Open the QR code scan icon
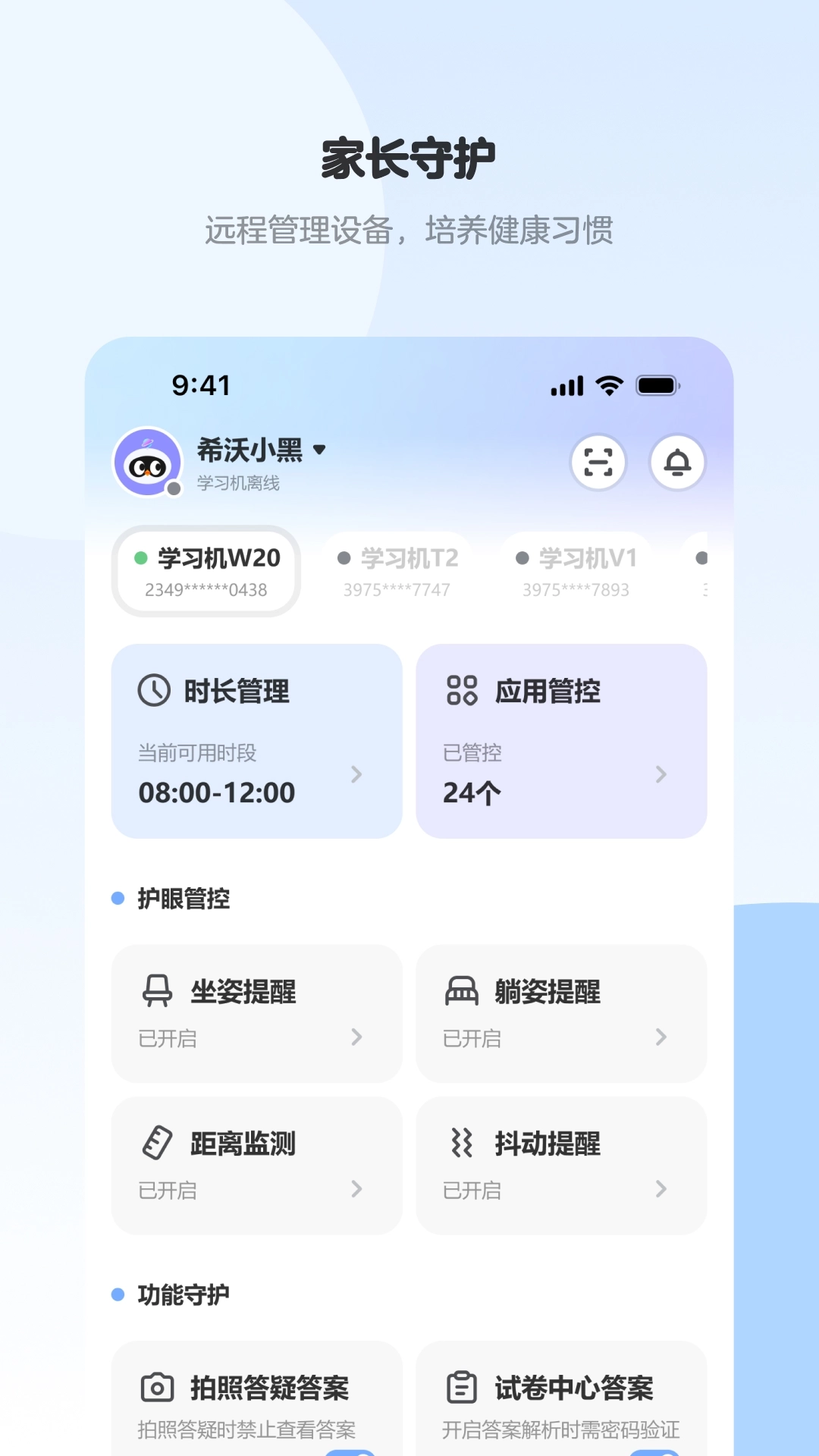 [x=598, y=462]
